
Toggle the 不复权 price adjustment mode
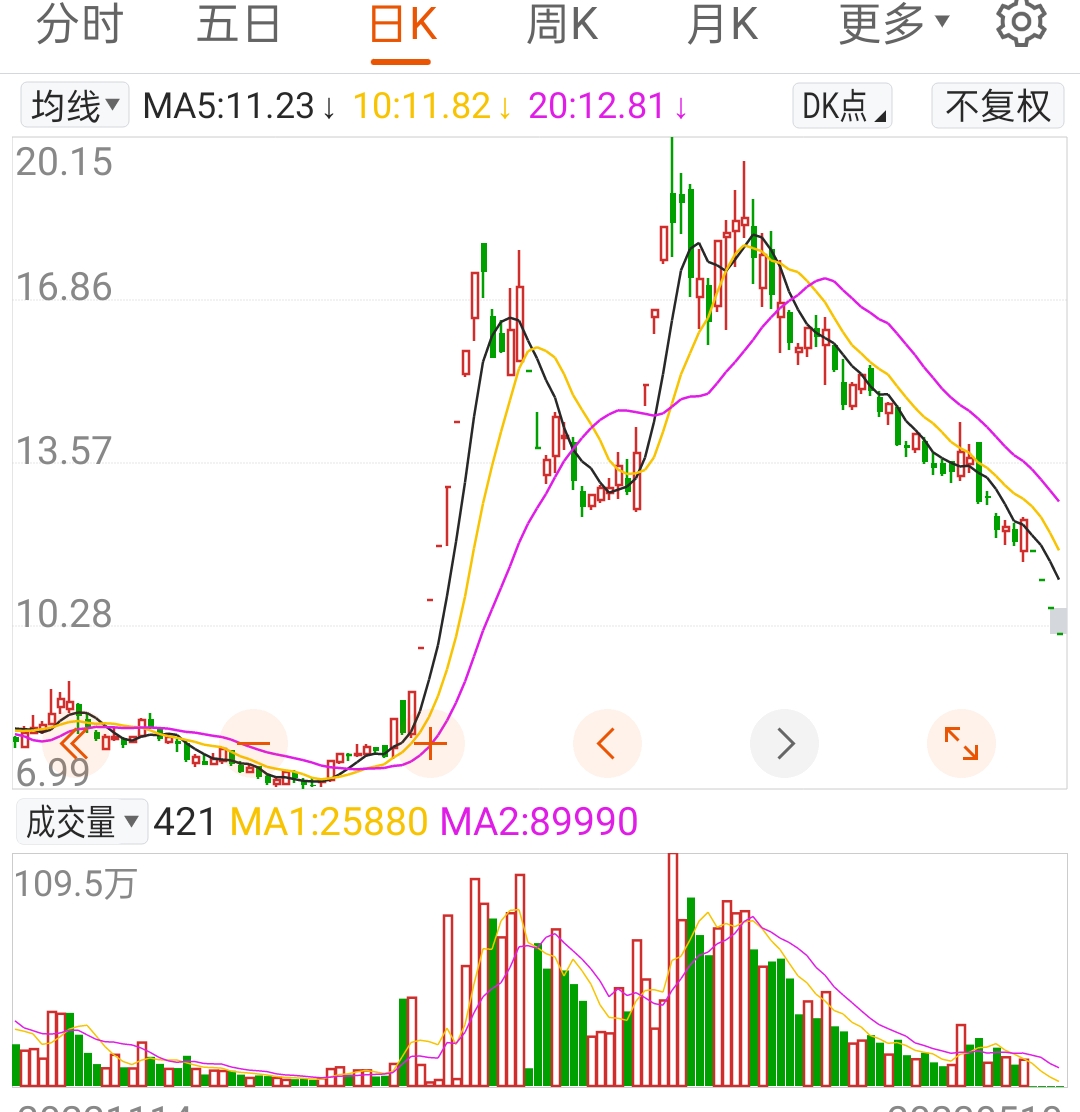click(997, 106)
